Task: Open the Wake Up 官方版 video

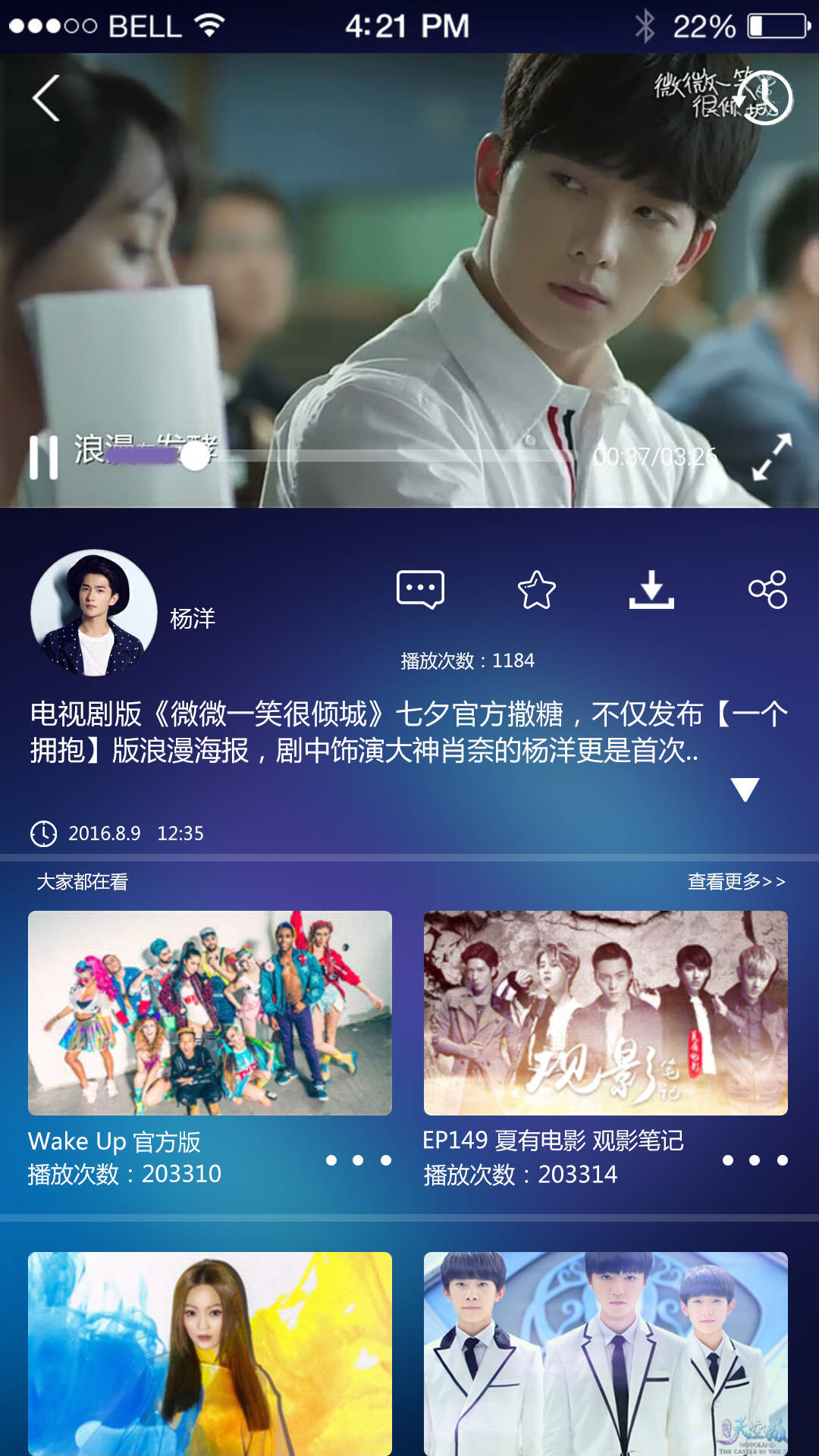Action: pyautogui.click(x=210, y=1012)
